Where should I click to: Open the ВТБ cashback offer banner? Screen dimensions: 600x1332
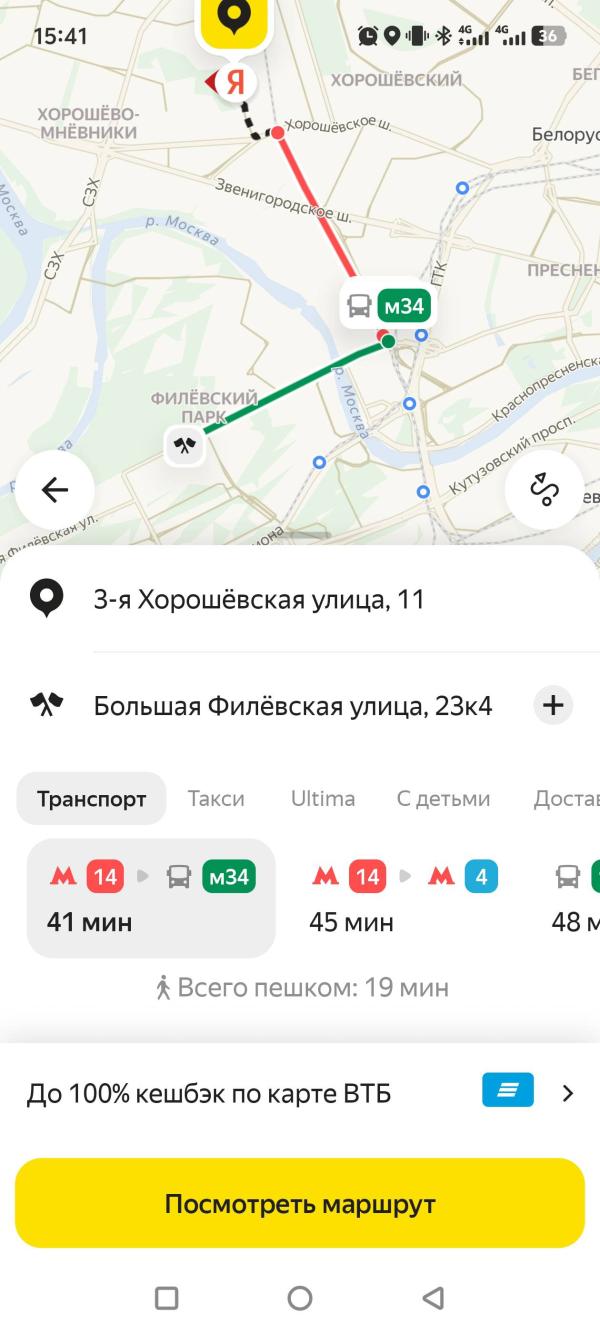point(300,1093)
